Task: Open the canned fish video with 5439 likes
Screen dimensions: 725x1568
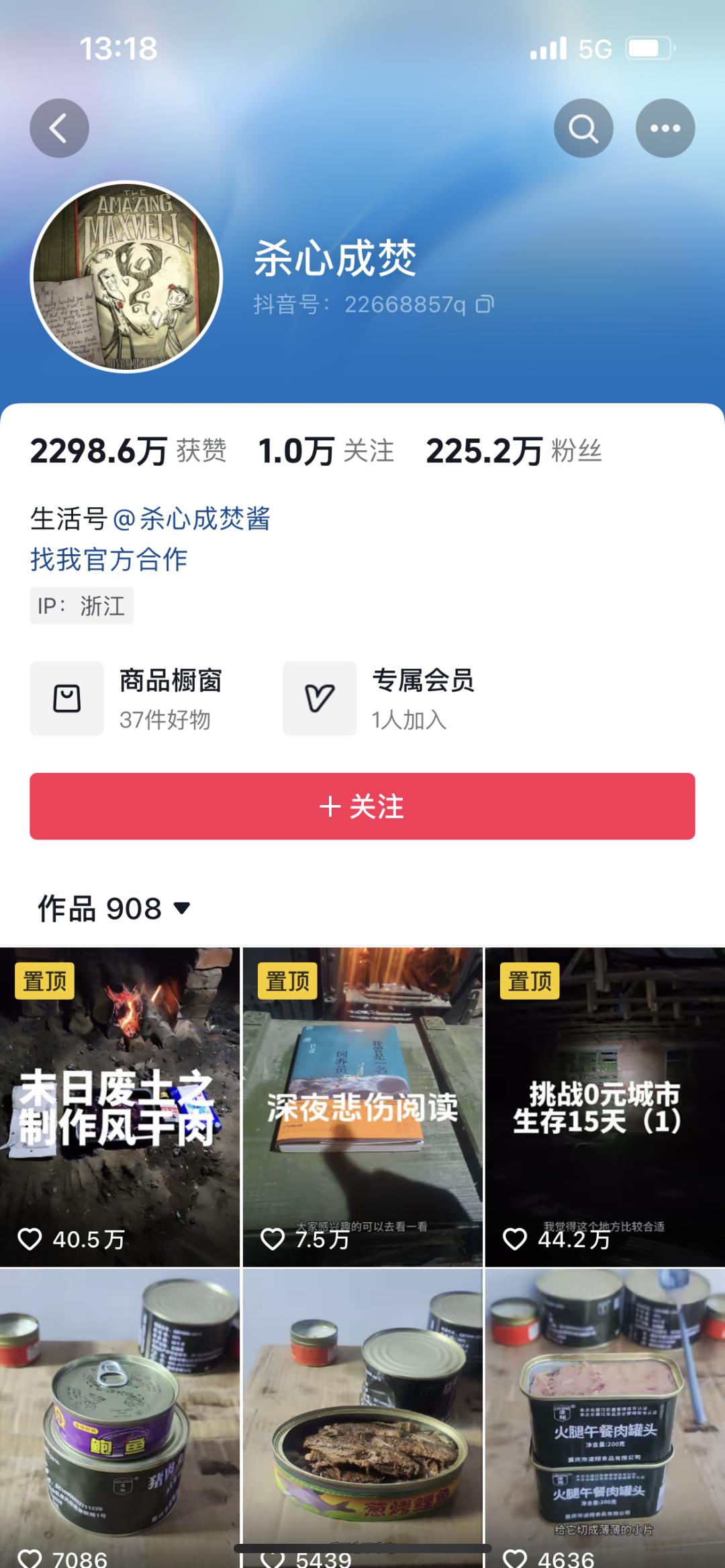Action: coord(362,1416)
